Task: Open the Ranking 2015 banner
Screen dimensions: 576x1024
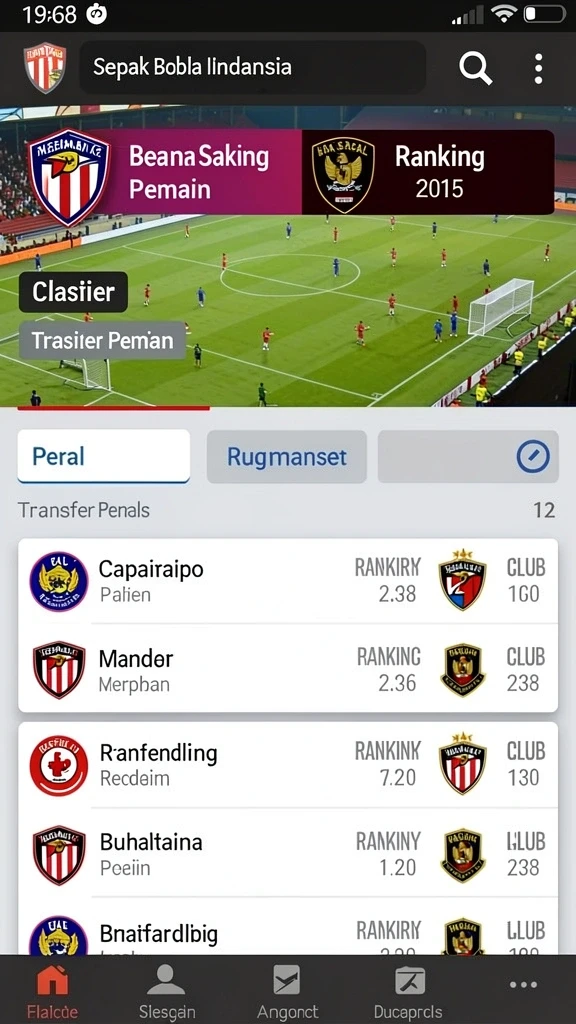Action: (x=428, y=172)
